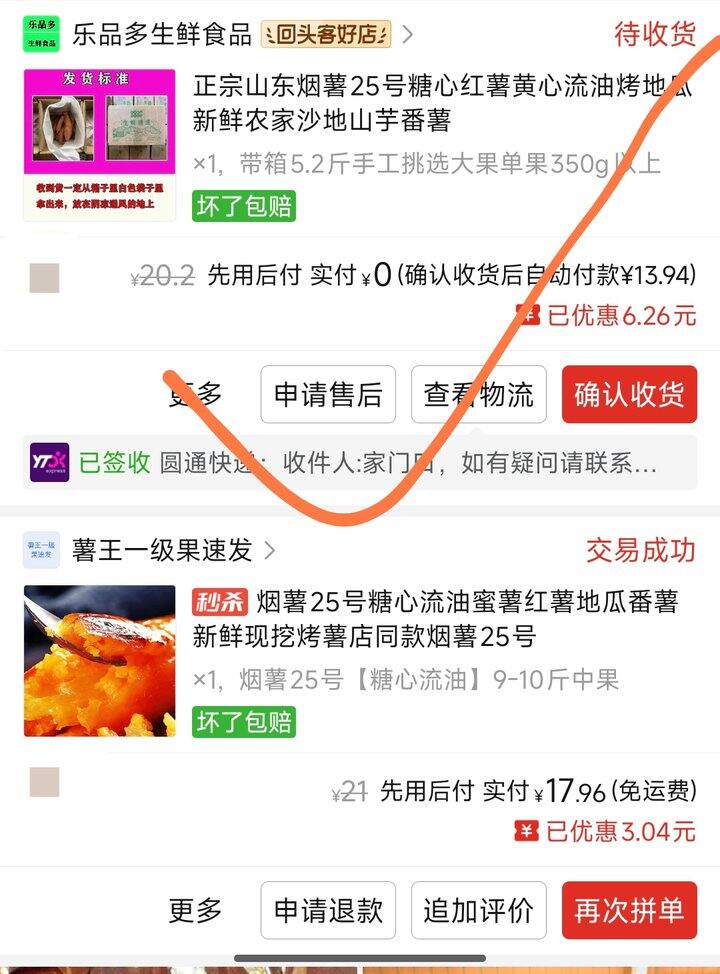The width and height of the screenshot is (720, 974).
Task: Confirm receipt with 确认收货
Action: (629, 395)
